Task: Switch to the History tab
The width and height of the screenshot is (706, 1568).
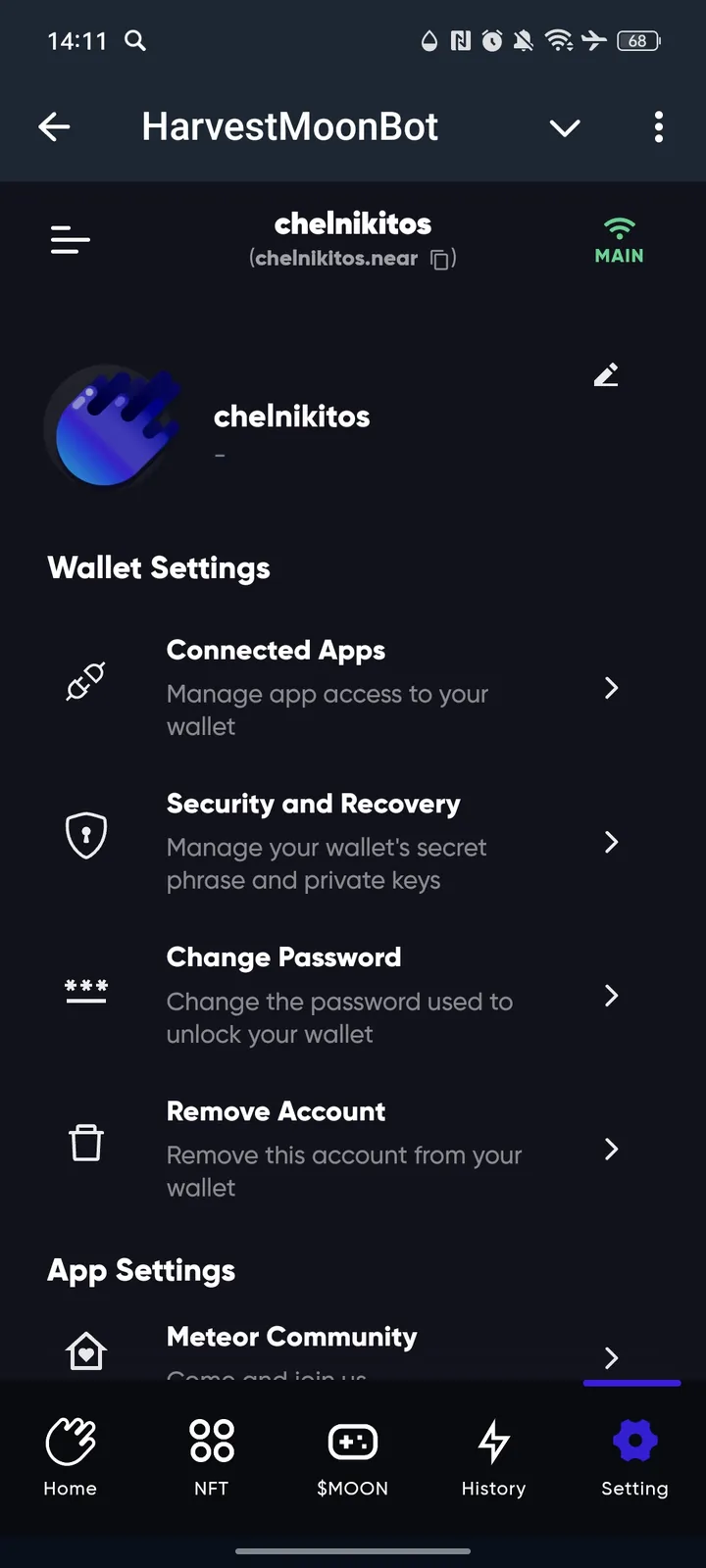Action: tap(493, 1457)
